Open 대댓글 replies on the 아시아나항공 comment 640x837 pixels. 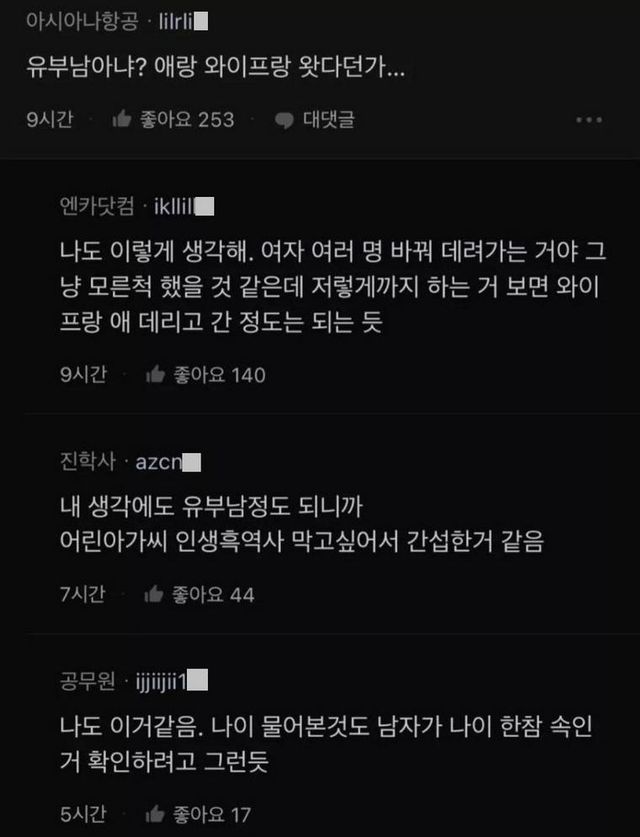(315, 120)
